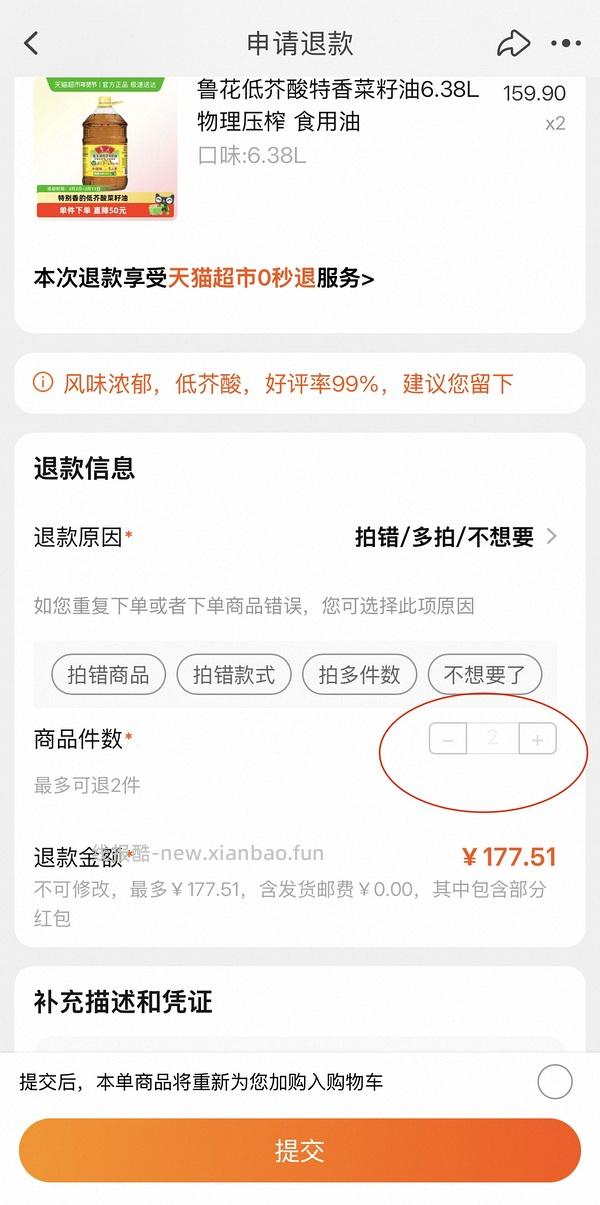Tick the re-add to 购物车 option
Screen dimensions: 600x1205
click(555, 1082)
